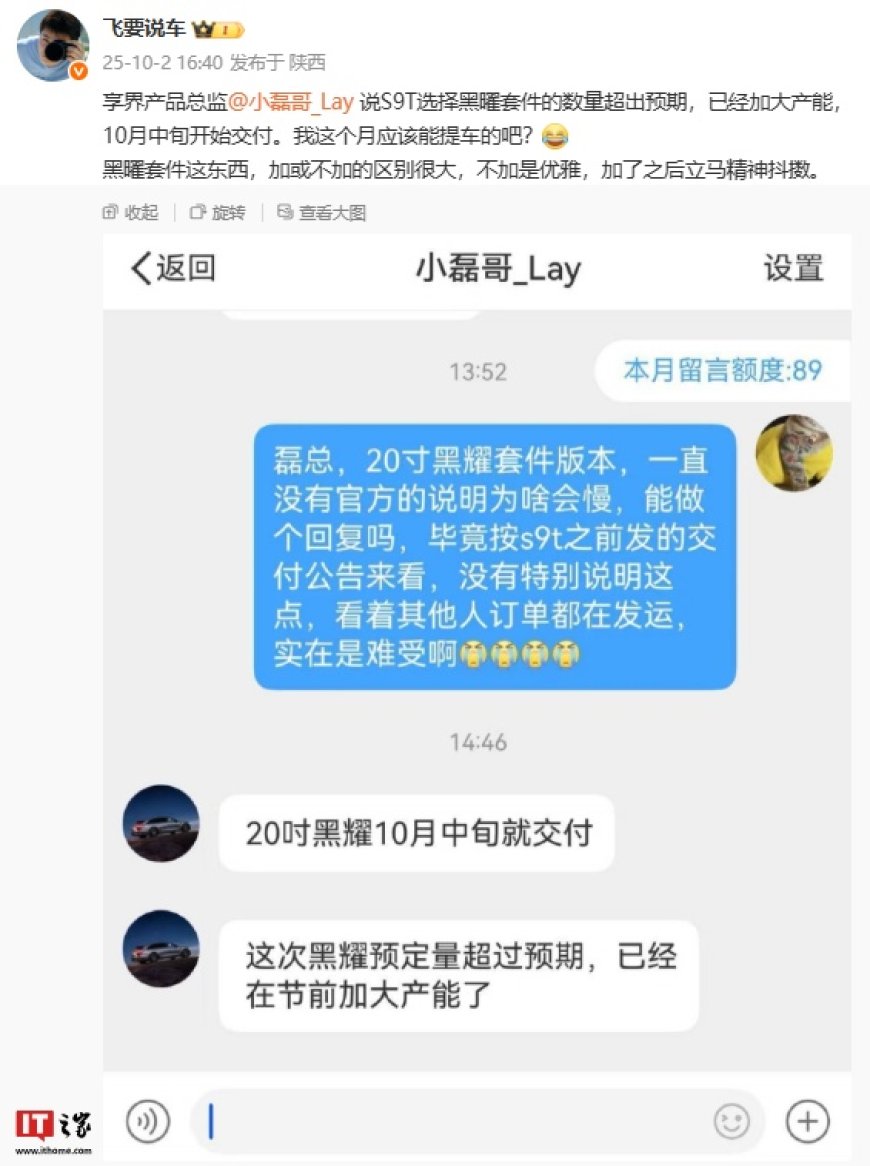
Task: Open 飞要说车's profile avatar
Action: [54, 46]
